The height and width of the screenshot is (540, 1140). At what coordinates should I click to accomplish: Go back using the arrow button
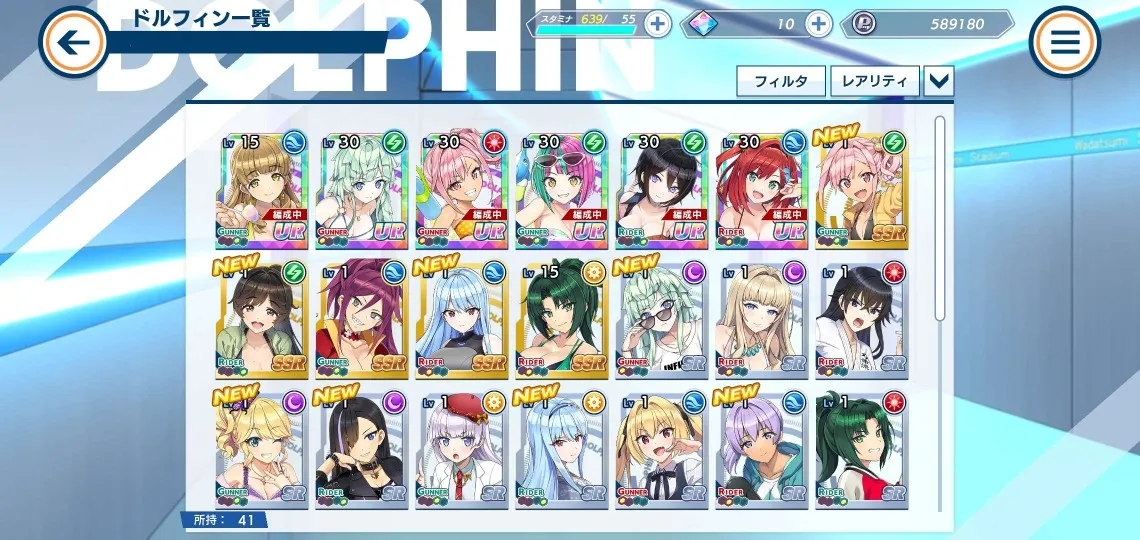[x=71, y=42]
